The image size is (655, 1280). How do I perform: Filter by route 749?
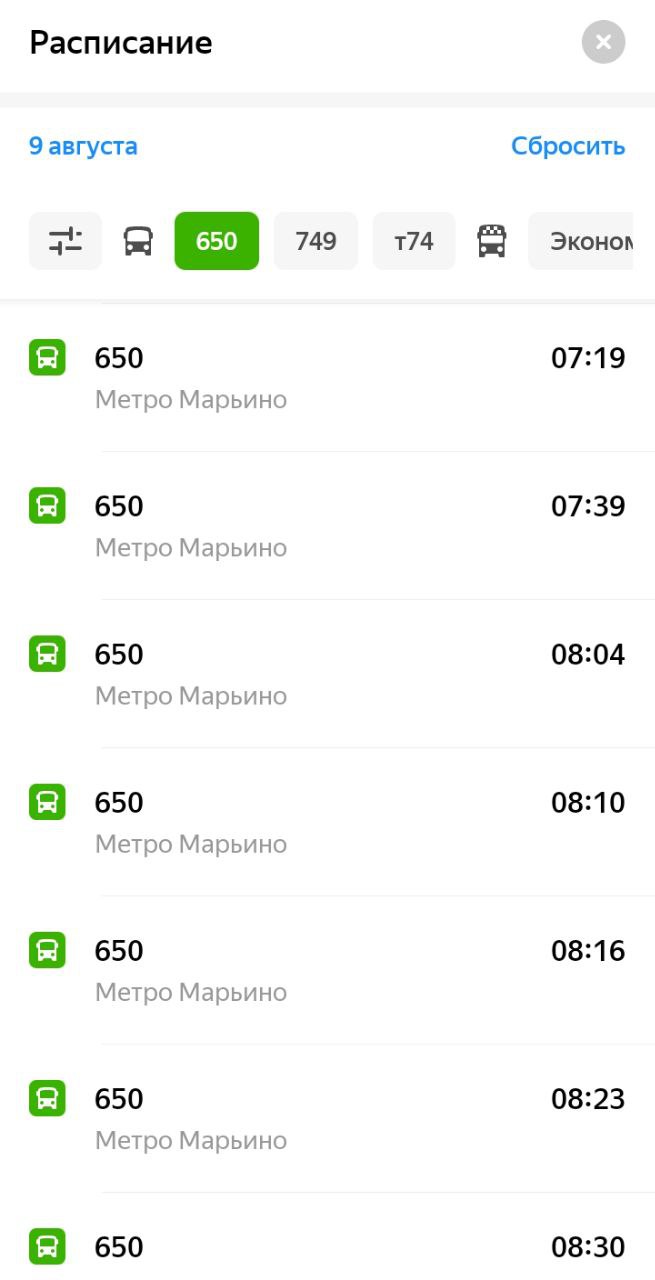pos(316,241)
